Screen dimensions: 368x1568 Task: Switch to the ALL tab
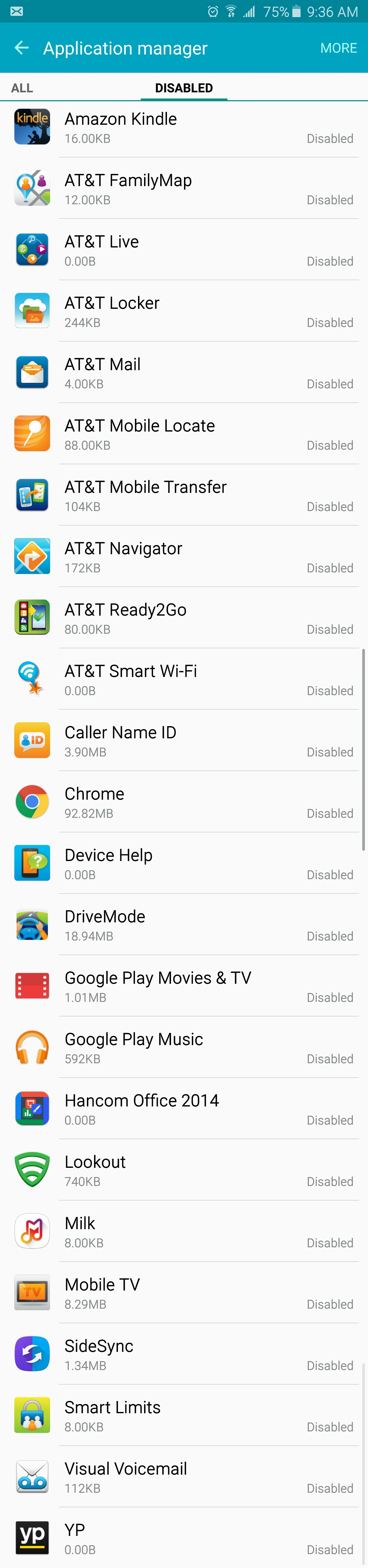(x=22, y=88)
